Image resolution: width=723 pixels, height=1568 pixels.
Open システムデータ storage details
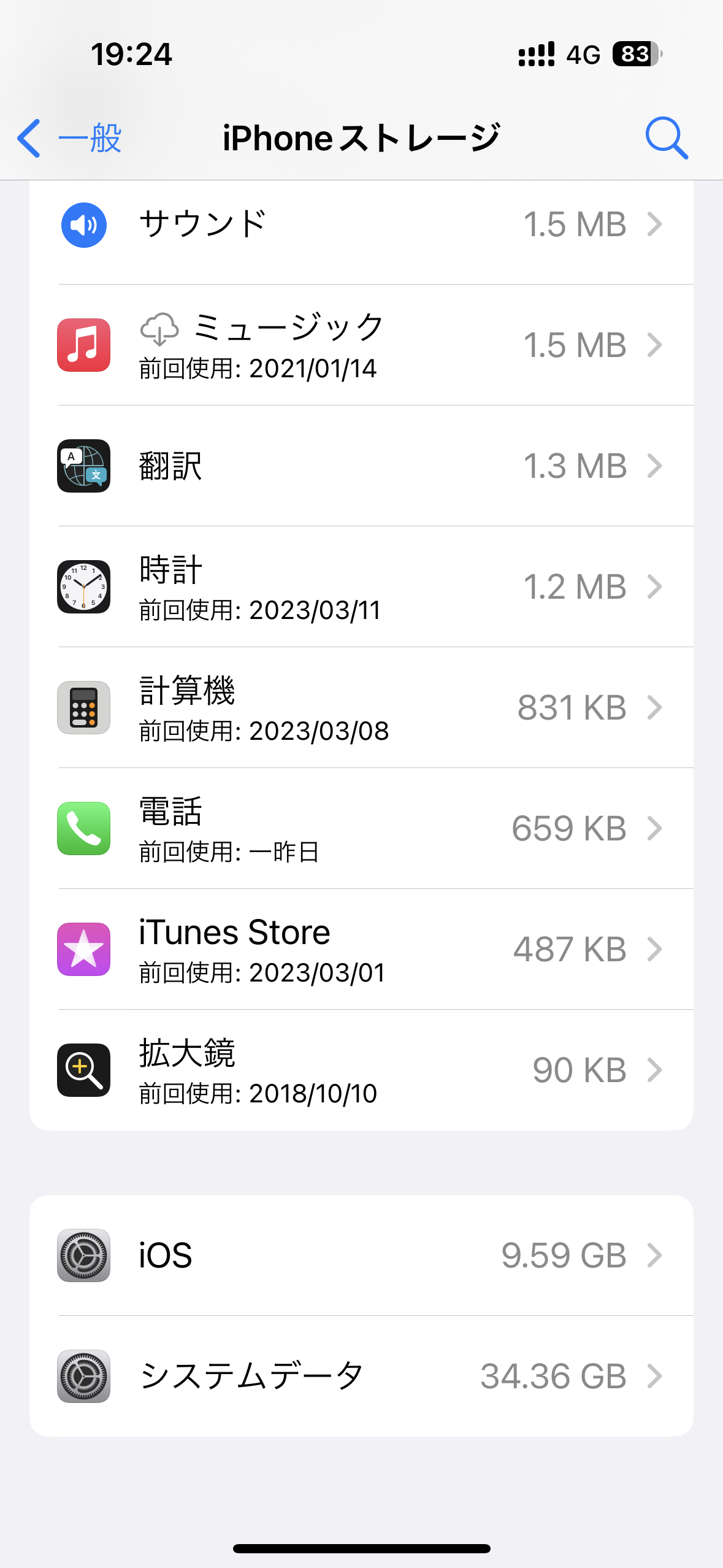(361, 1376)
